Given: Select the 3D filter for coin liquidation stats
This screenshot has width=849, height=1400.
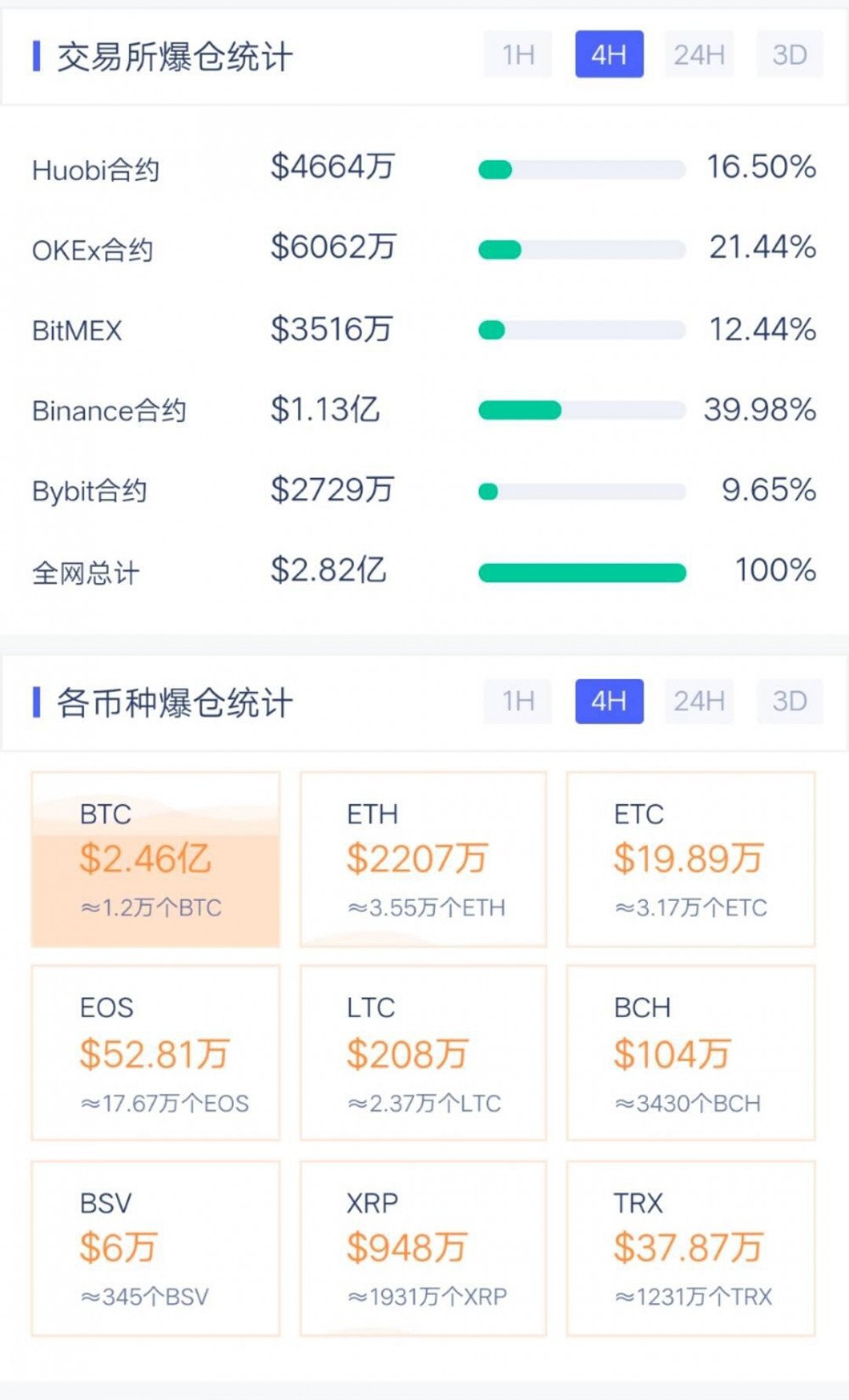Looking at the screenshot, I should (x=789, y=701).
